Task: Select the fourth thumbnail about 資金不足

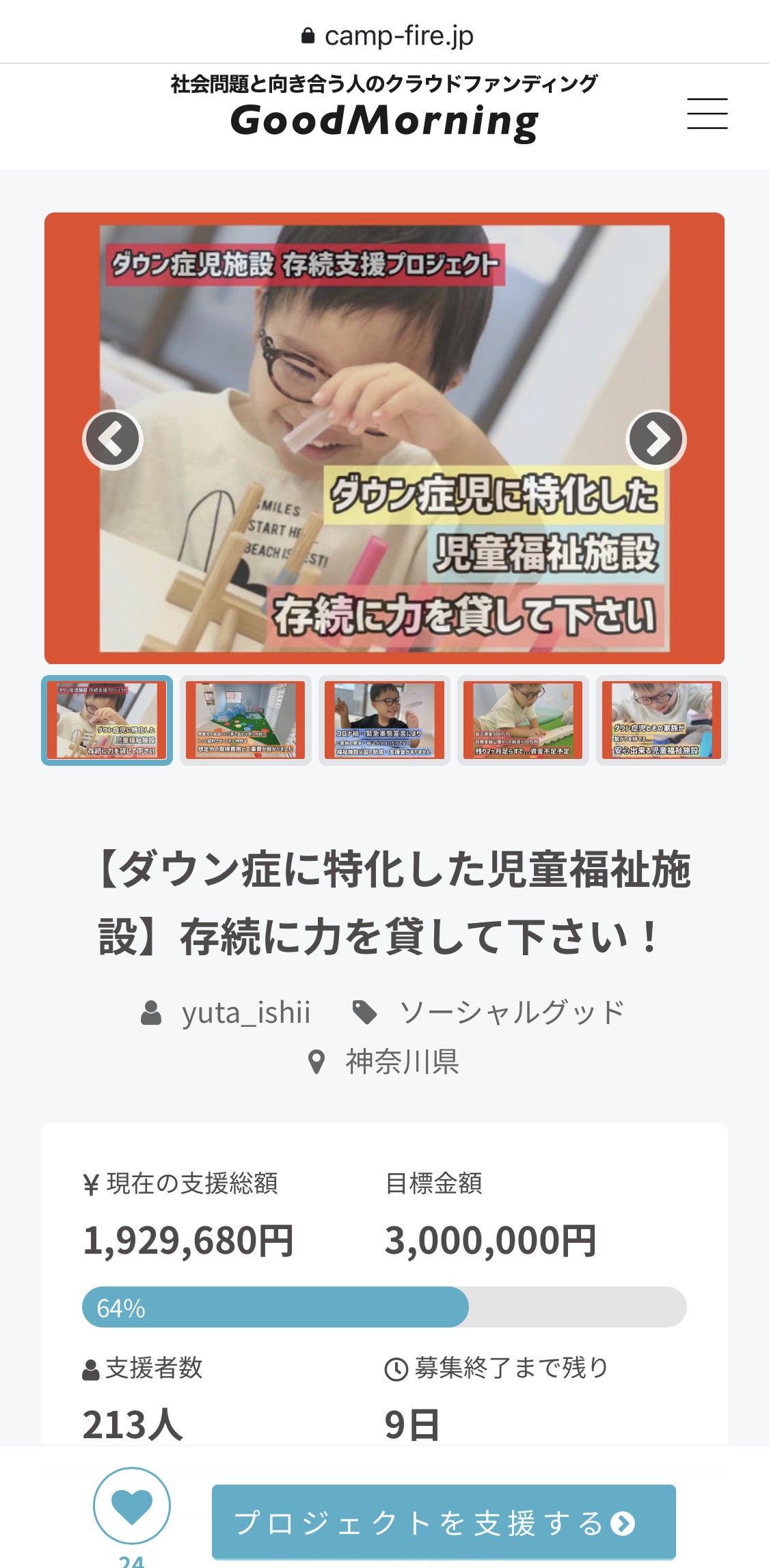Action: coord(523,720)
